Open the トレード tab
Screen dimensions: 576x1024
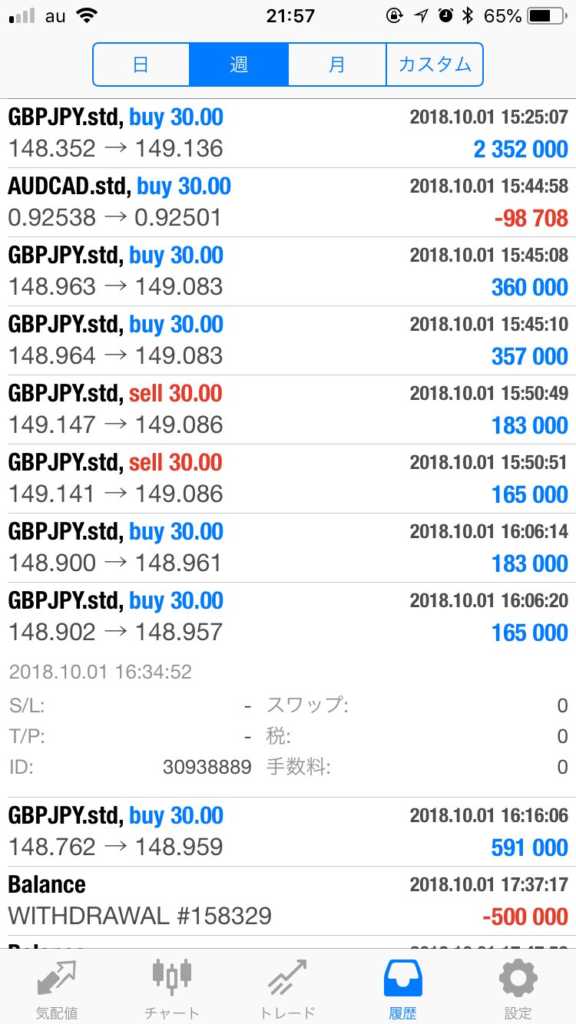[x=288, y=988]
